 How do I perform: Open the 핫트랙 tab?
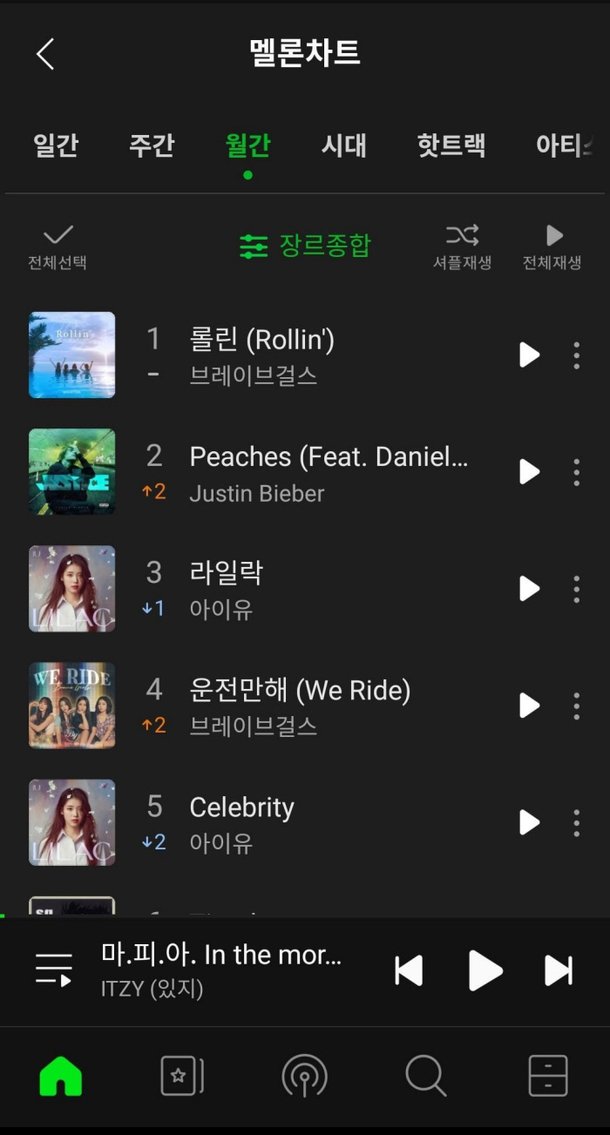[x=451, y=145]
